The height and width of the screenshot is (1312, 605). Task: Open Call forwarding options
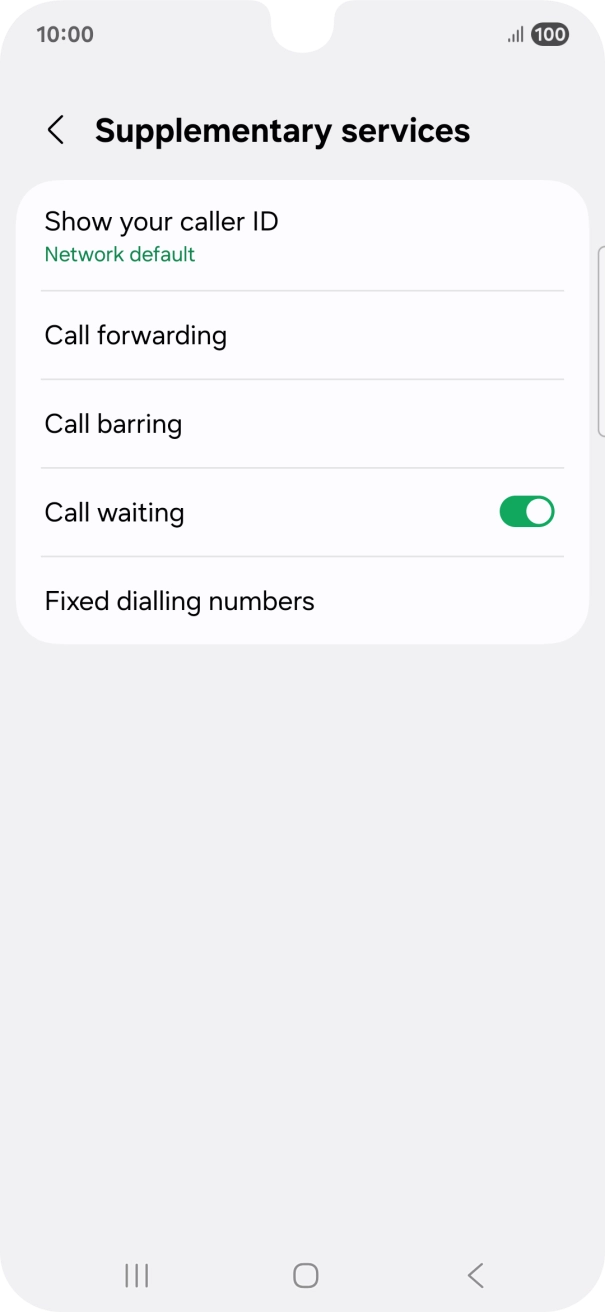pyautogui.click(x=302, y=335)
